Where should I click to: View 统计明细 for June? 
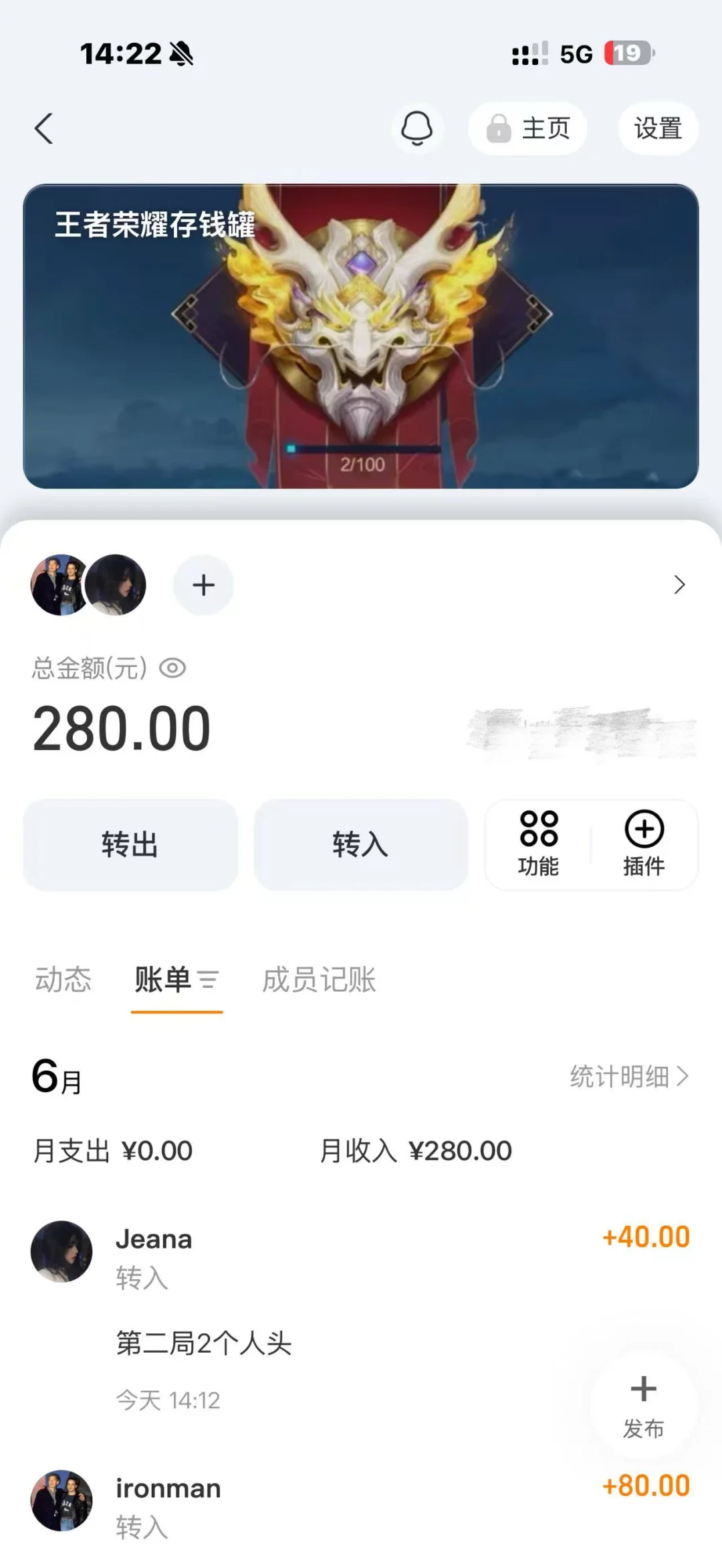629,1077
